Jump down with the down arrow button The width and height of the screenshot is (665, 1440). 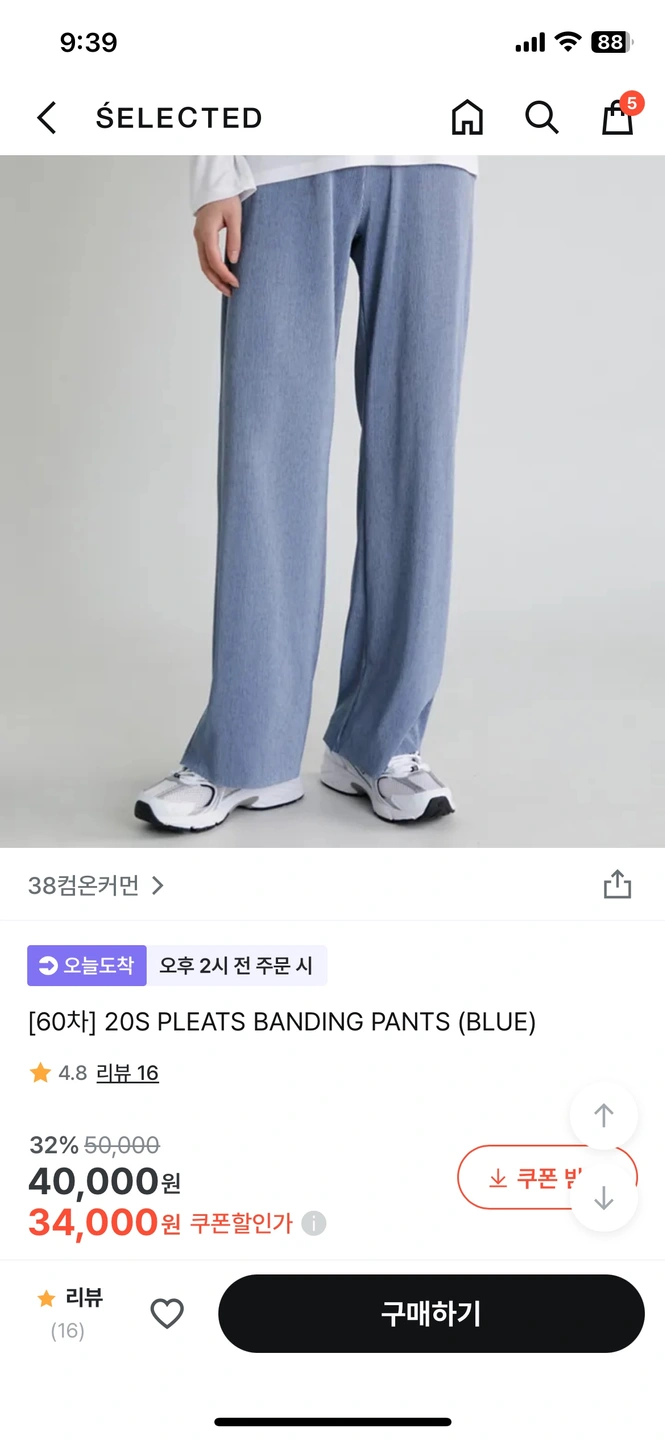coord(603,1198)
